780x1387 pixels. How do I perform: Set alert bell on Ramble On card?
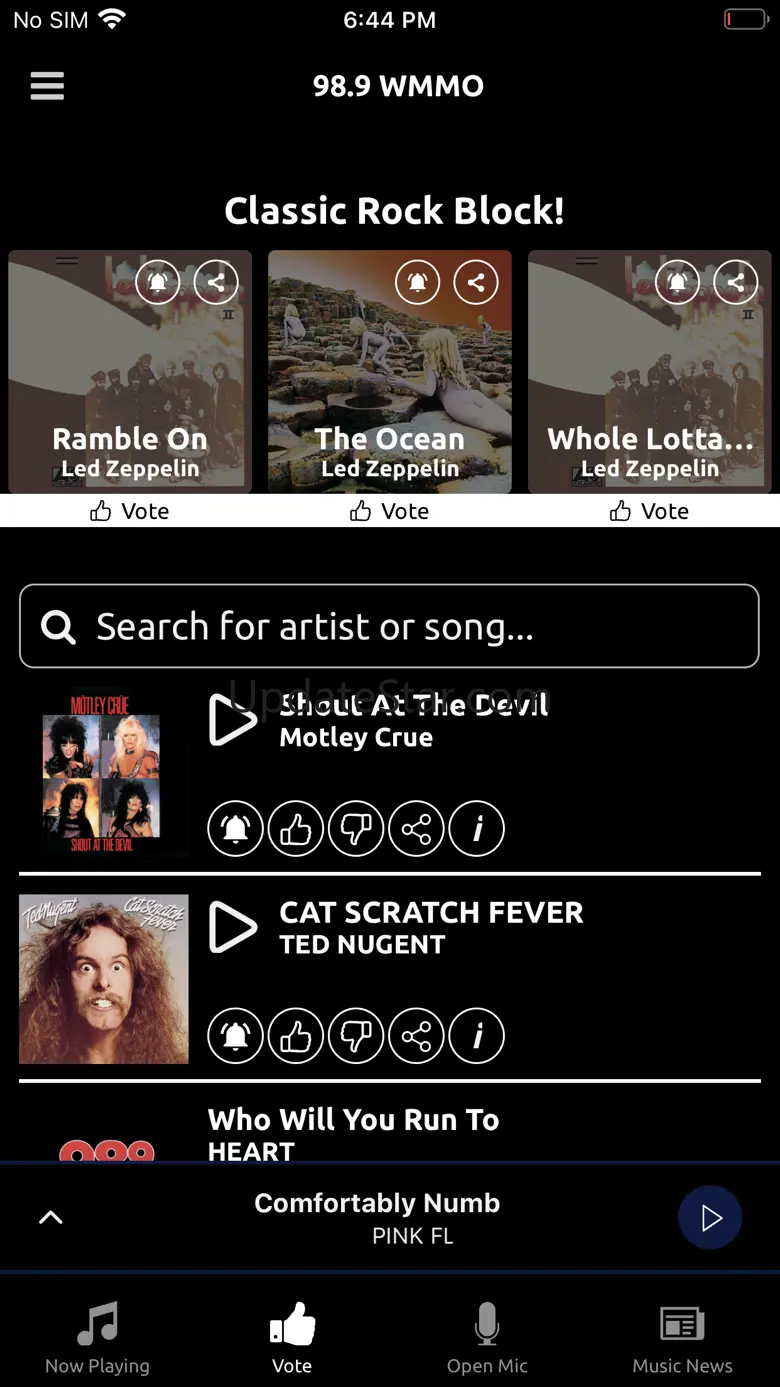[x=157, y=283]
